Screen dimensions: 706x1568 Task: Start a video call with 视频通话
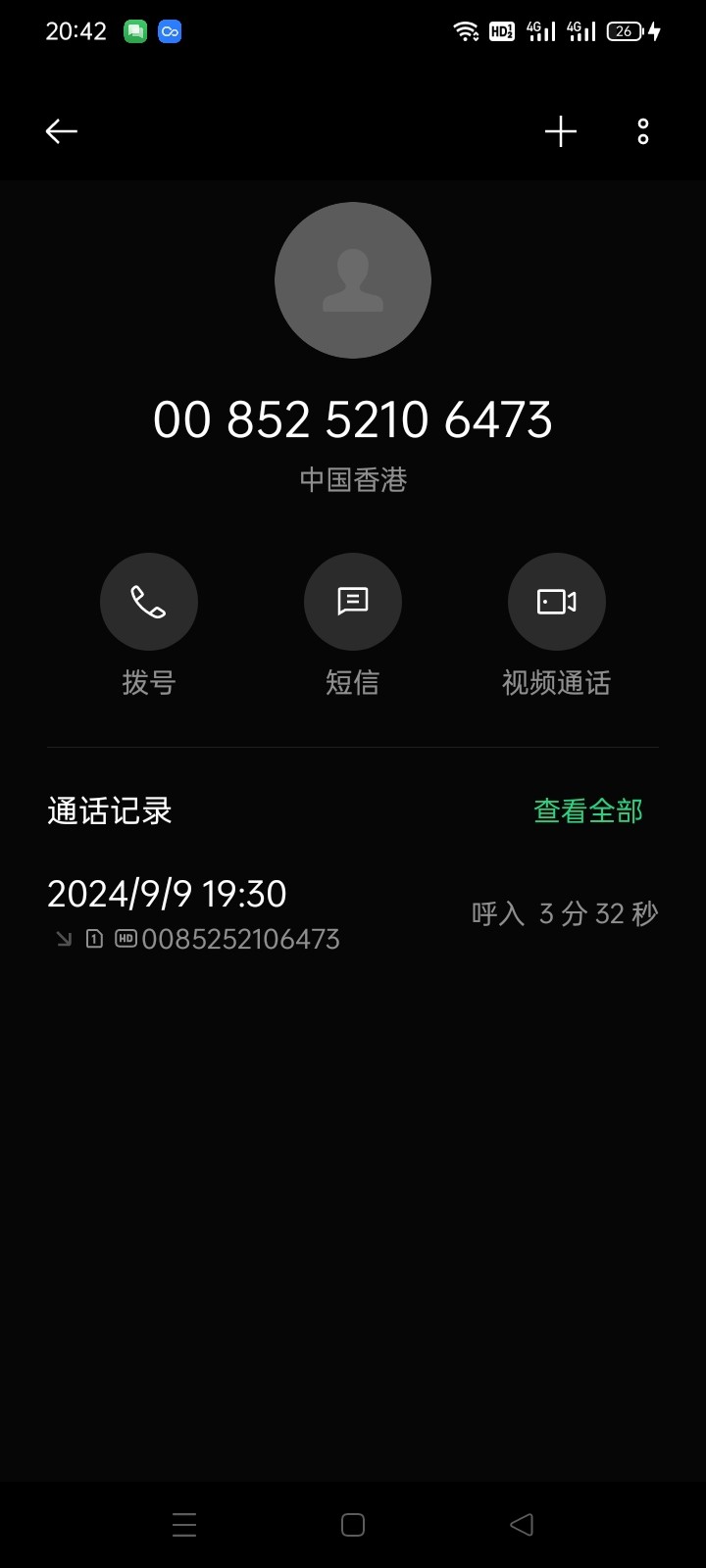557,602
